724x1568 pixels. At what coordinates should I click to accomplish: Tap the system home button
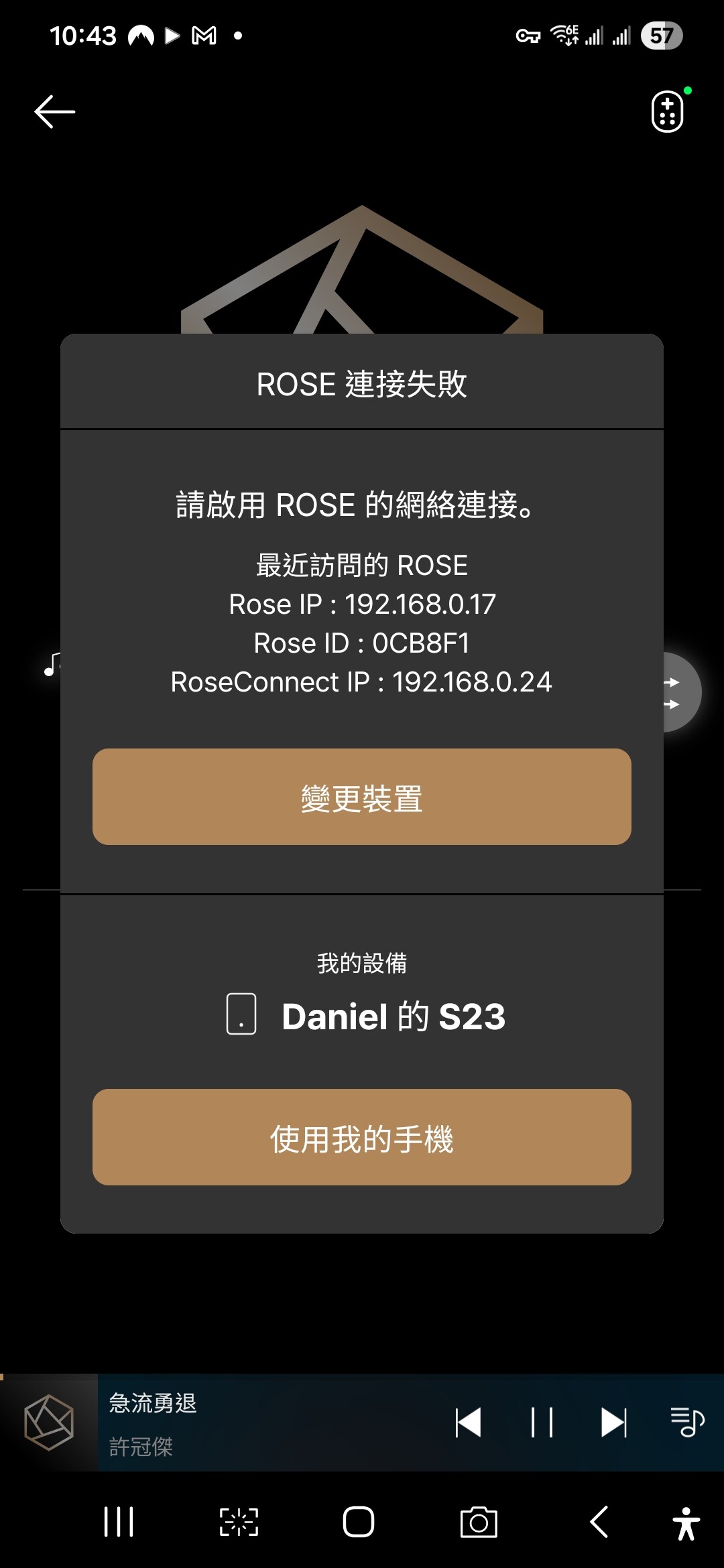[x=359, y=1522]
